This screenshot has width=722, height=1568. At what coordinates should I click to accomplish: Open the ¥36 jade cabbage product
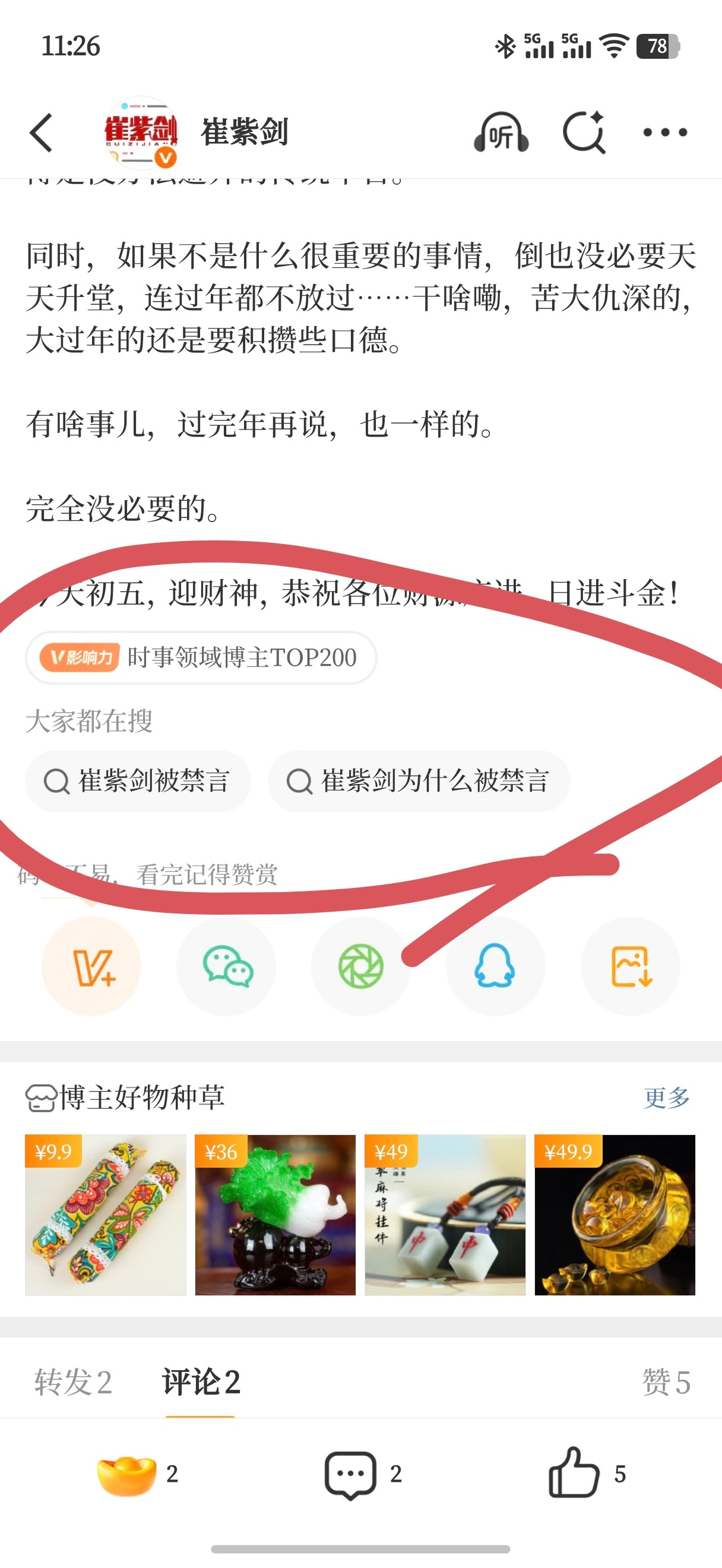(275, 1218)
